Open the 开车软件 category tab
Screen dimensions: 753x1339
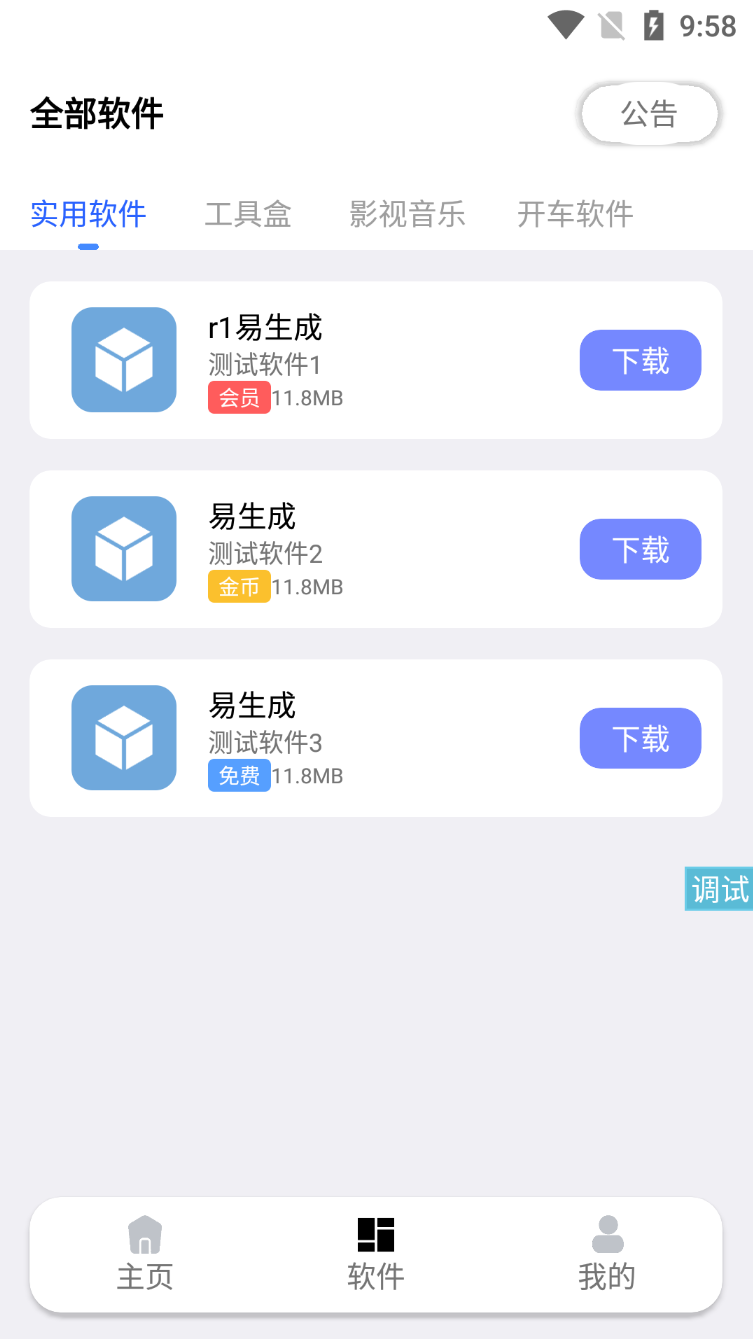pyautogui.click(x=574, y=214)
